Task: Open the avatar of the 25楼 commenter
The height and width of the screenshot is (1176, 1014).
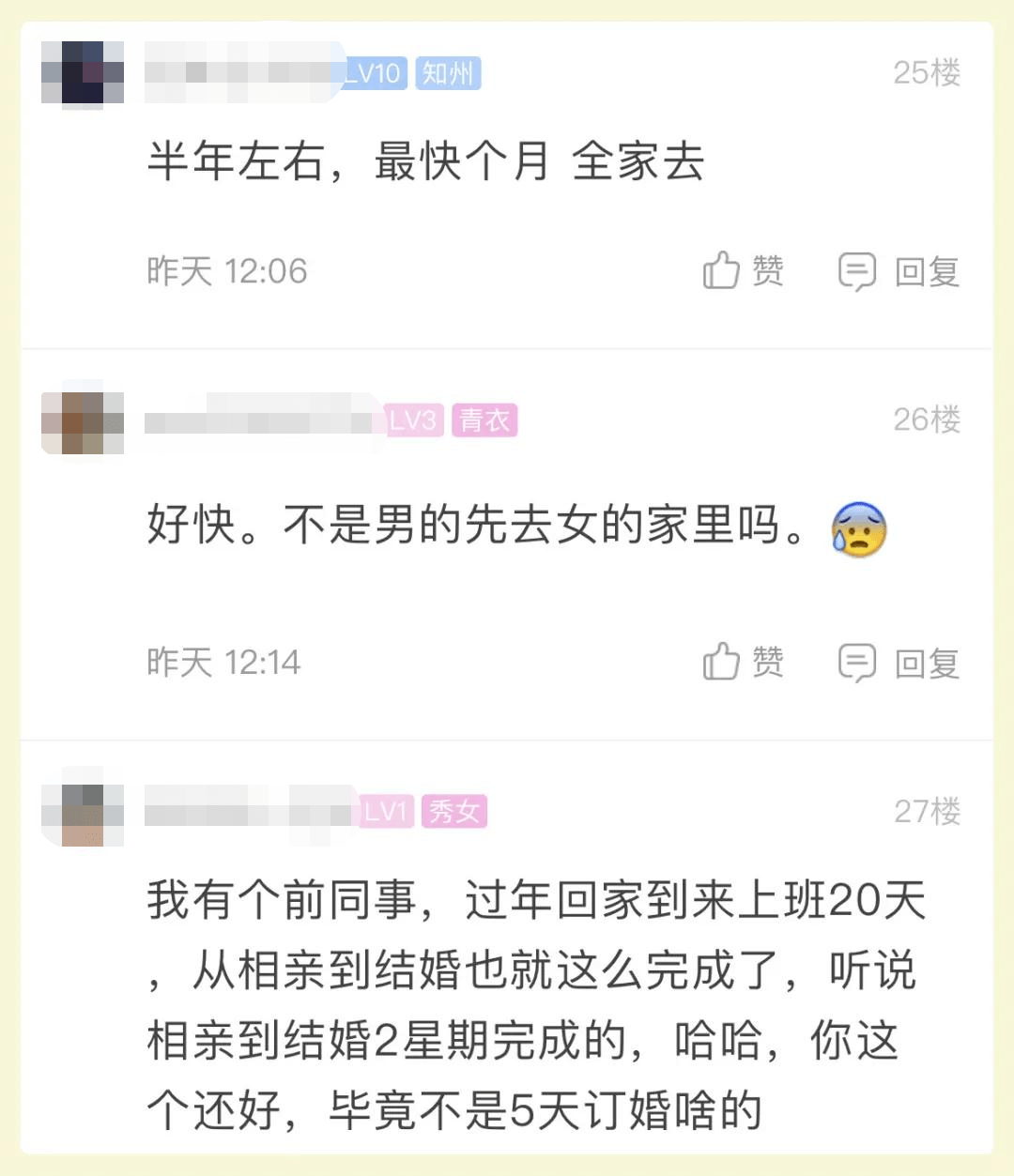Action: (83, 72)
